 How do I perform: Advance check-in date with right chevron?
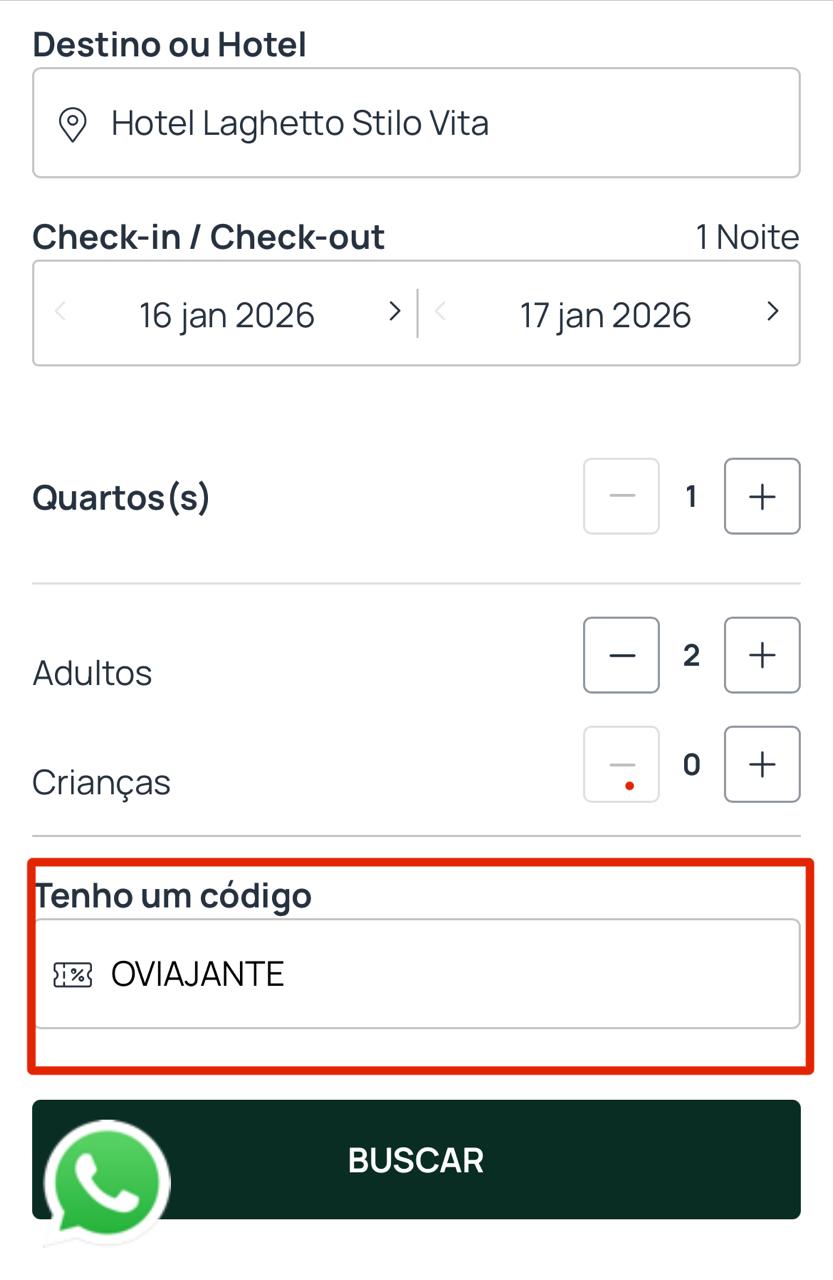393,312
